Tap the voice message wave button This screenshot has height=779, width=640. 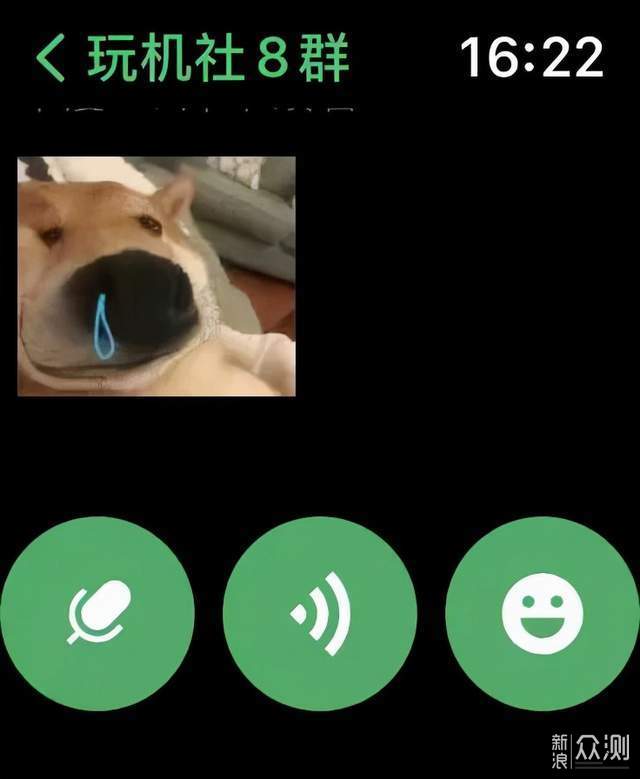[x=320, y=613]
